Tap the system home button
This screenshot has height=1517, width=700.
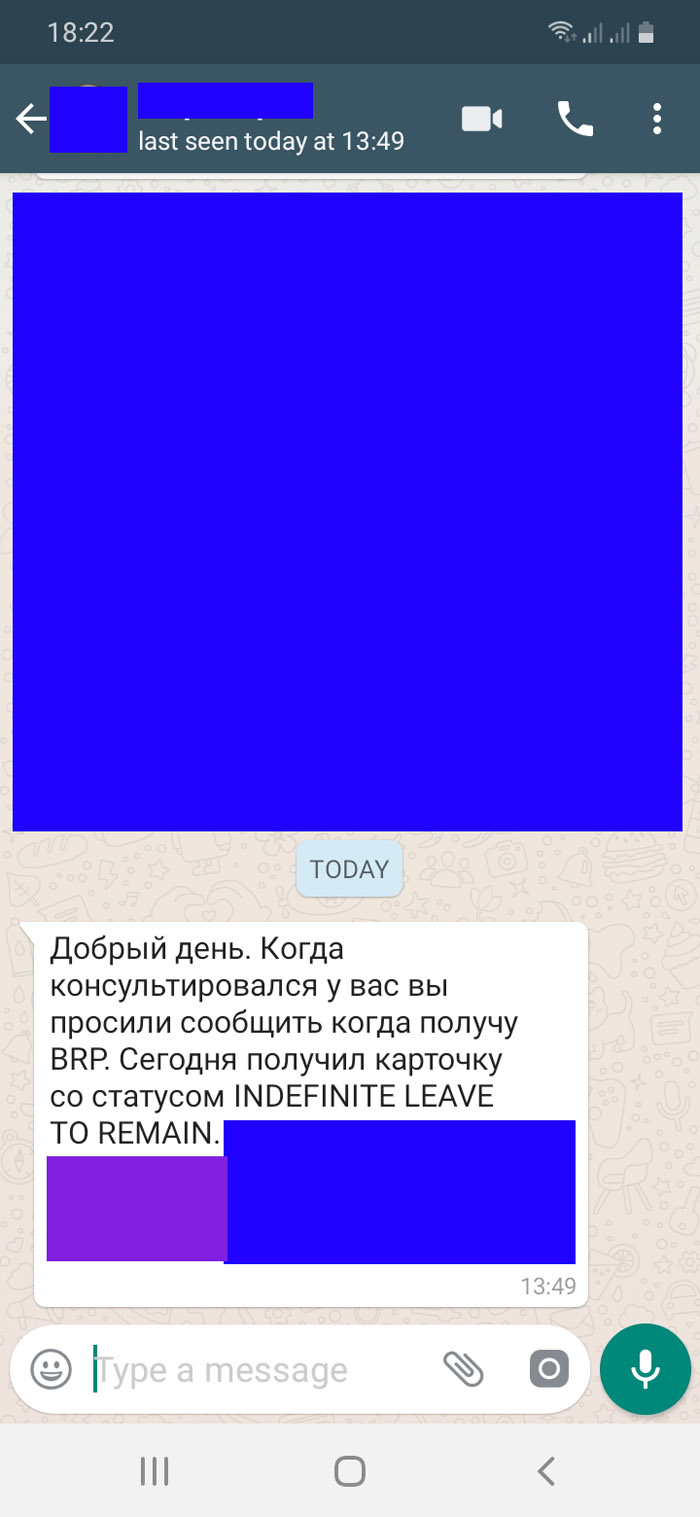[349, 1470]
